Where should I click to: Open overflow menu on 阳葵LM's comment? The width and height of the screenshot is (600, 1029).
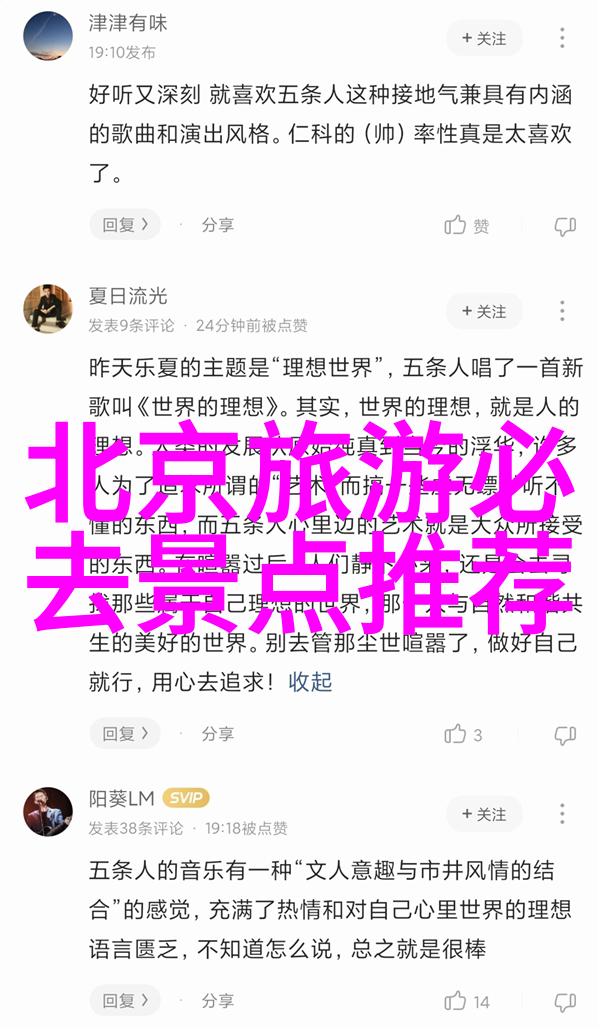(x=565, y=814)
